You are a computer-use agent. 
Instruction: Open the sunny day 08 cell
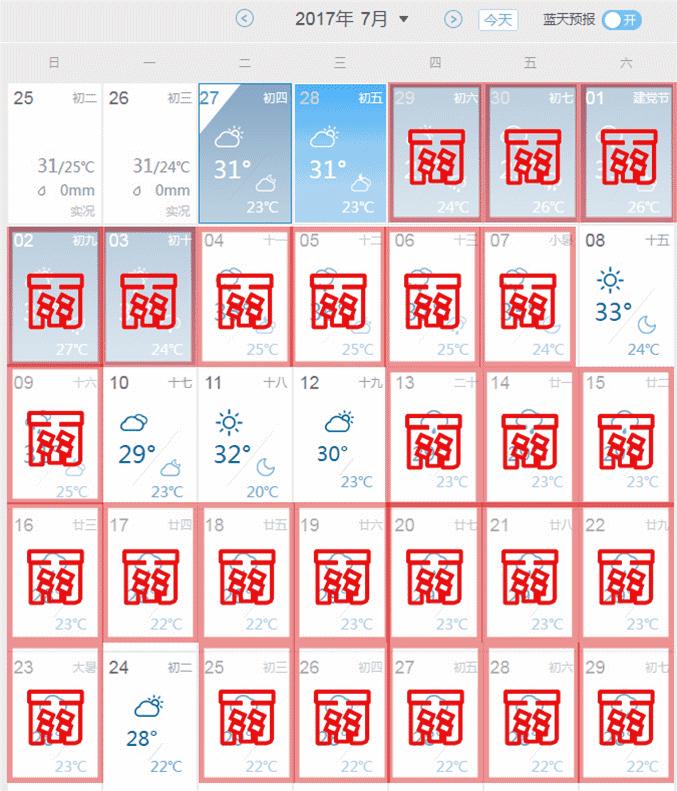pyautogui.click(x=625, y=295)
